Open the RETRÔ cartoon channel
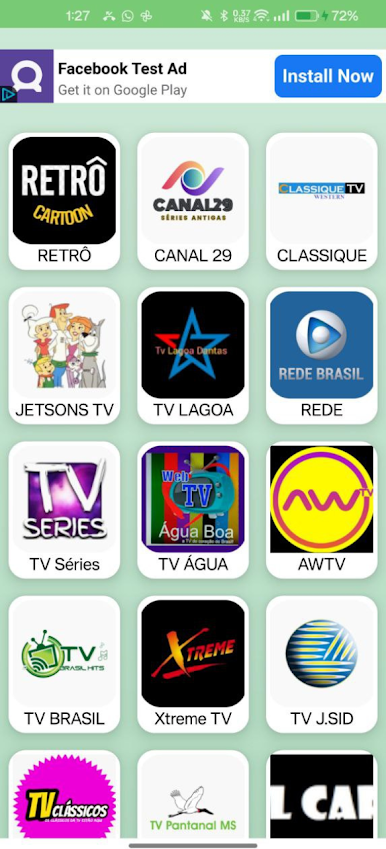The image size is (386, 849). click(64, 201)
